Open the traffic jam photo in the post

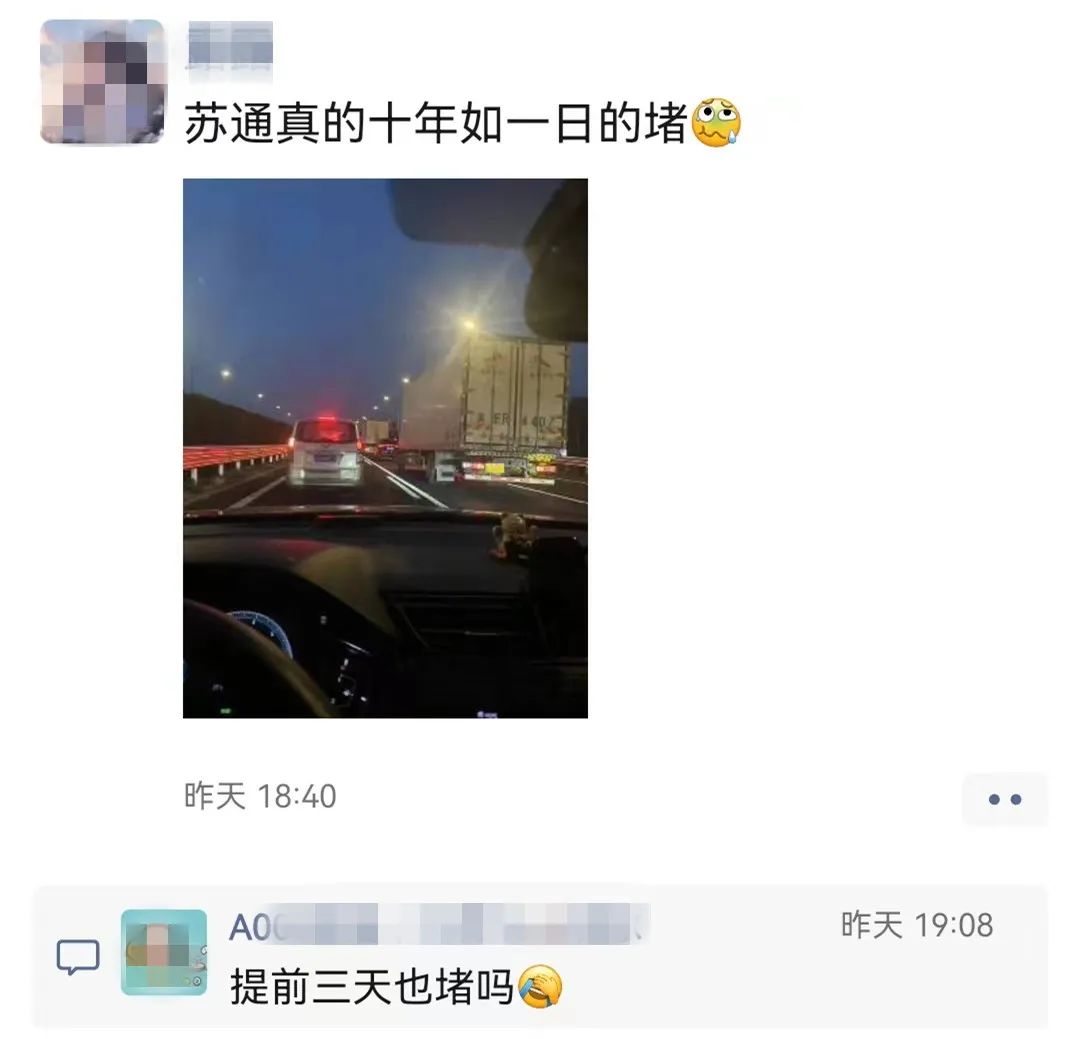tap(385, 448)
